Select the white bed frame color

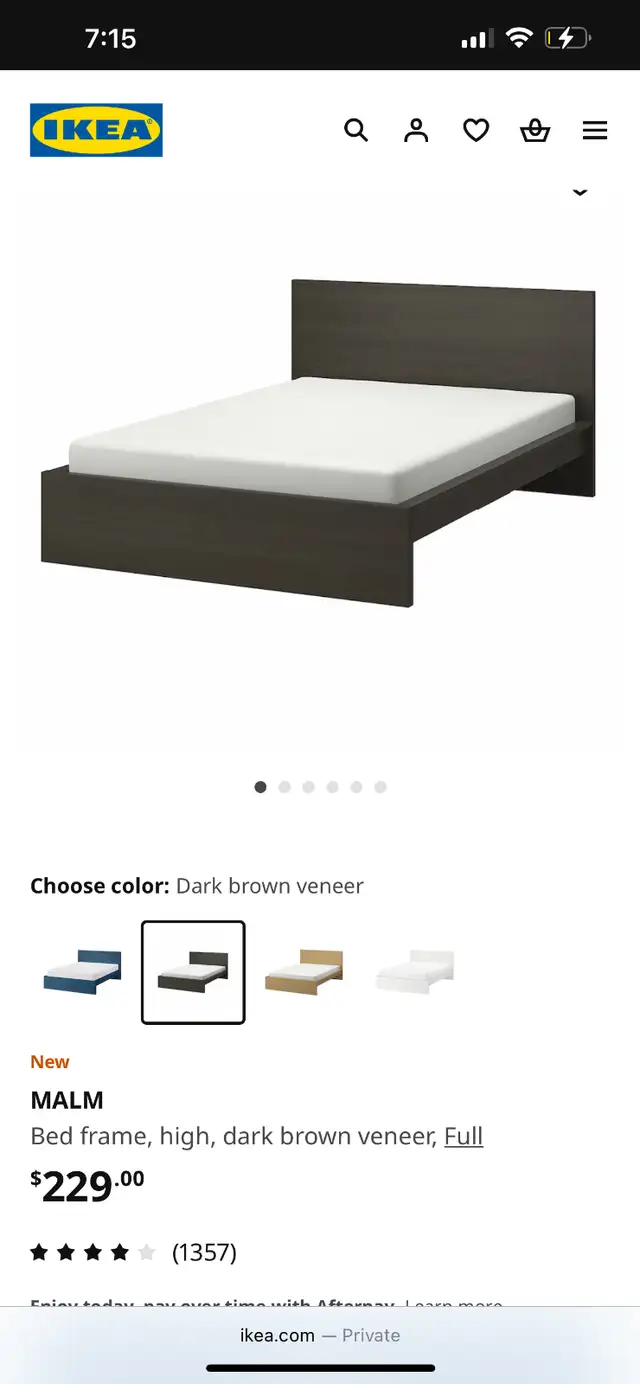tap(414, 972)
